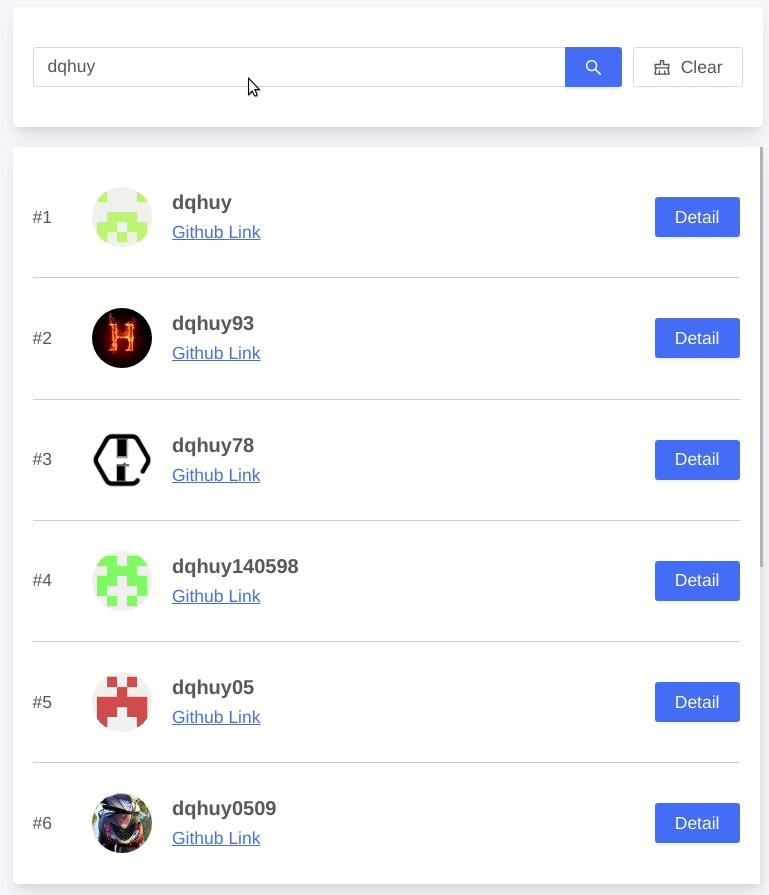Clear the search with the Clear button
Screen dimensions: 769x895
pyautogui.click(x=687, y=67)
